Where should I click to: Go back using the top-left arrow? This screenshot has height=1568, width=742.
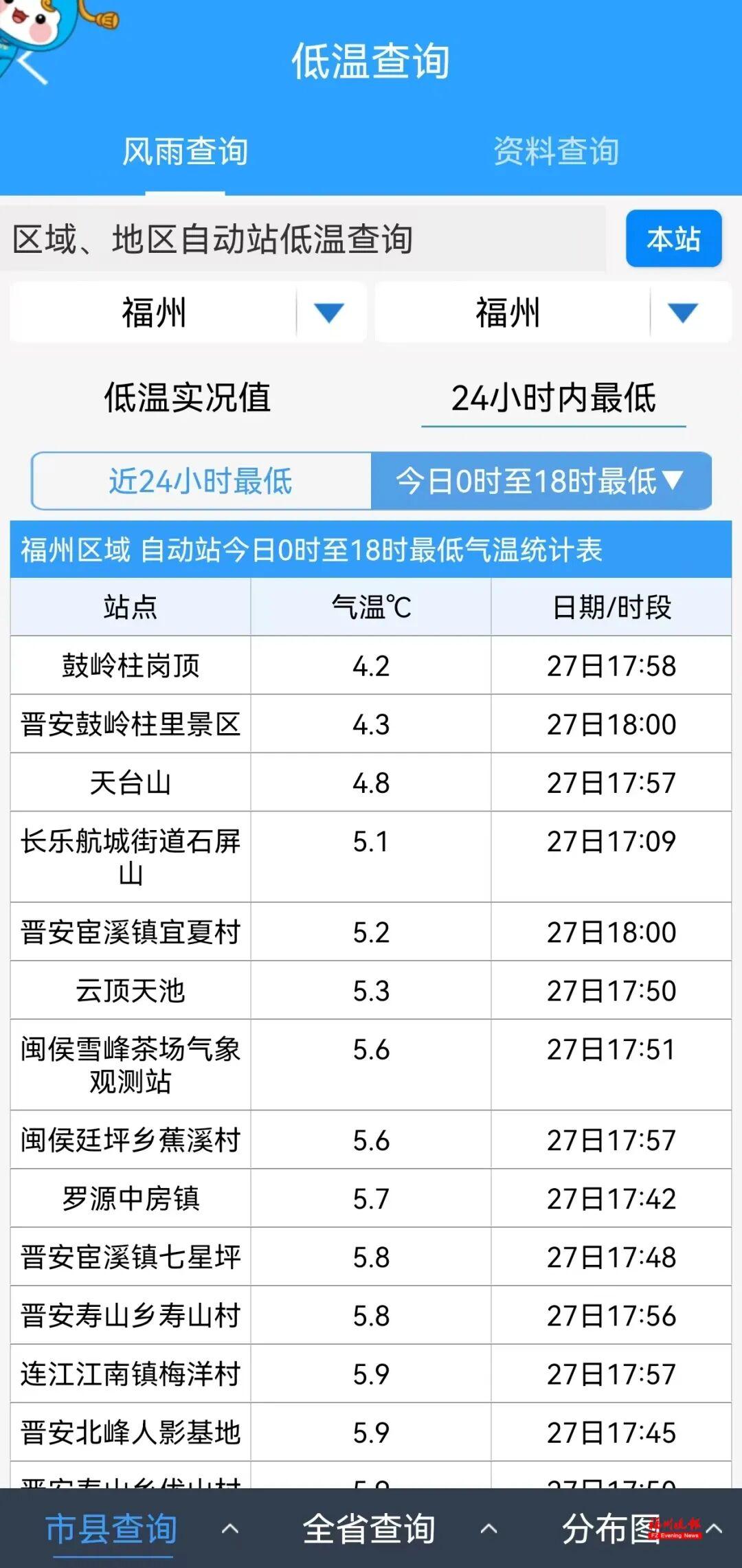[32, 67]
